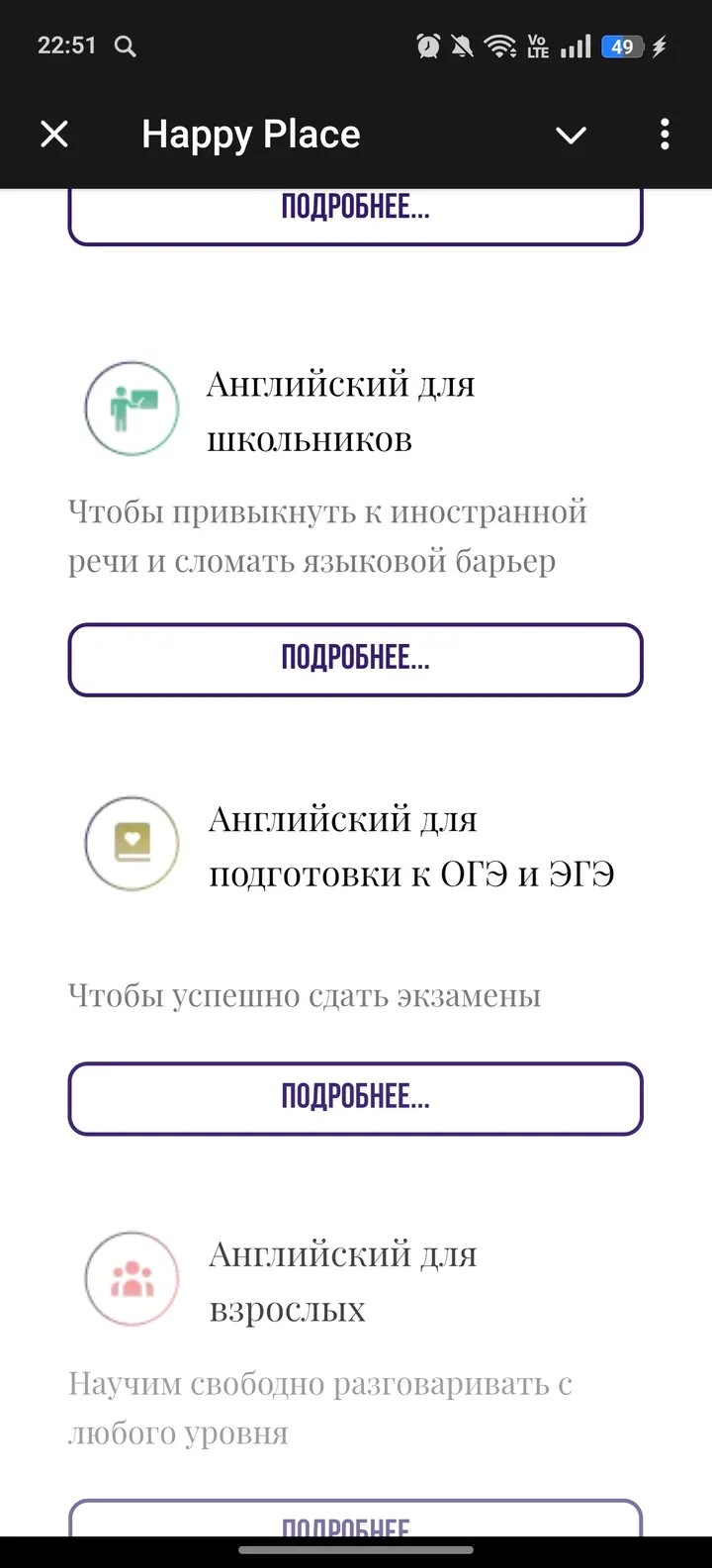Close the Happy Place page with the X
712x1568 pixels.
point(54,135)
